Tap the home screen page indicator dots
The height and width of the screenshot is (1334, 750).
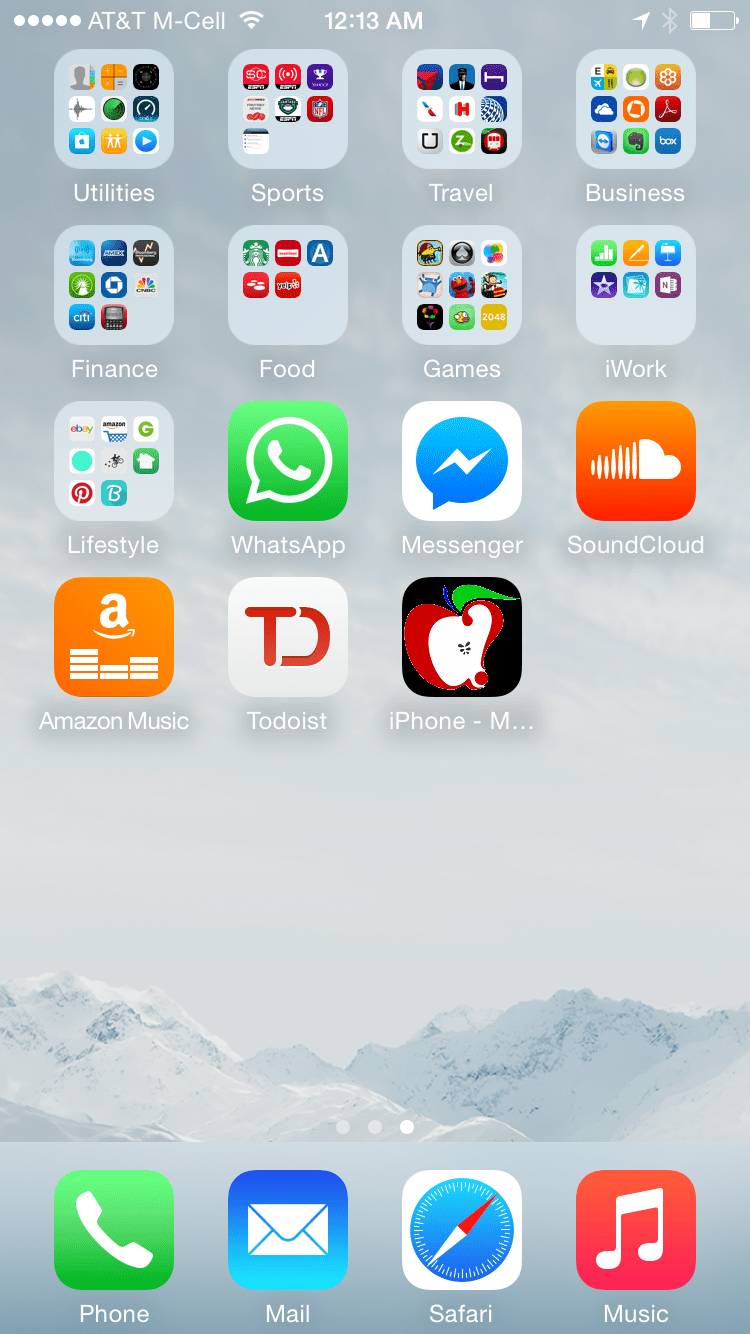(375, 1127)
